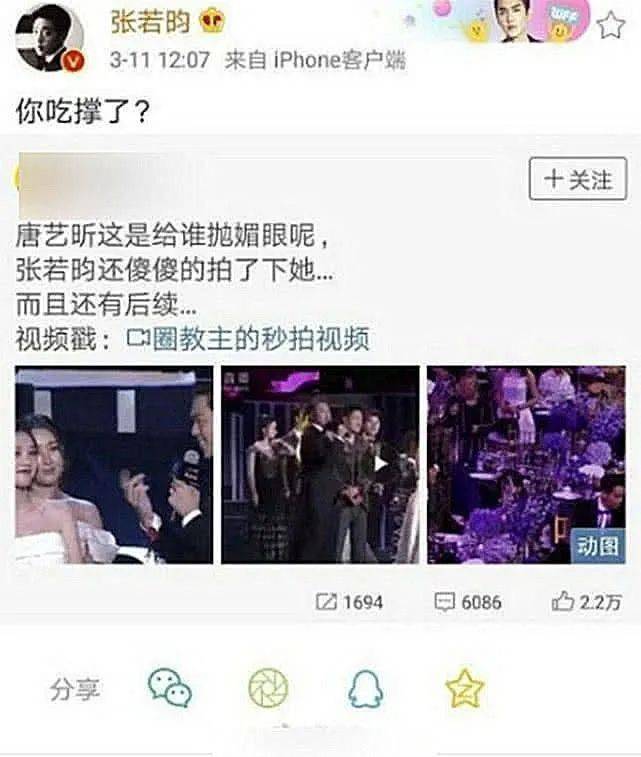Tap the +关注 follow button
Viewport: 641px width, 757px height.
tap(577, 179)
